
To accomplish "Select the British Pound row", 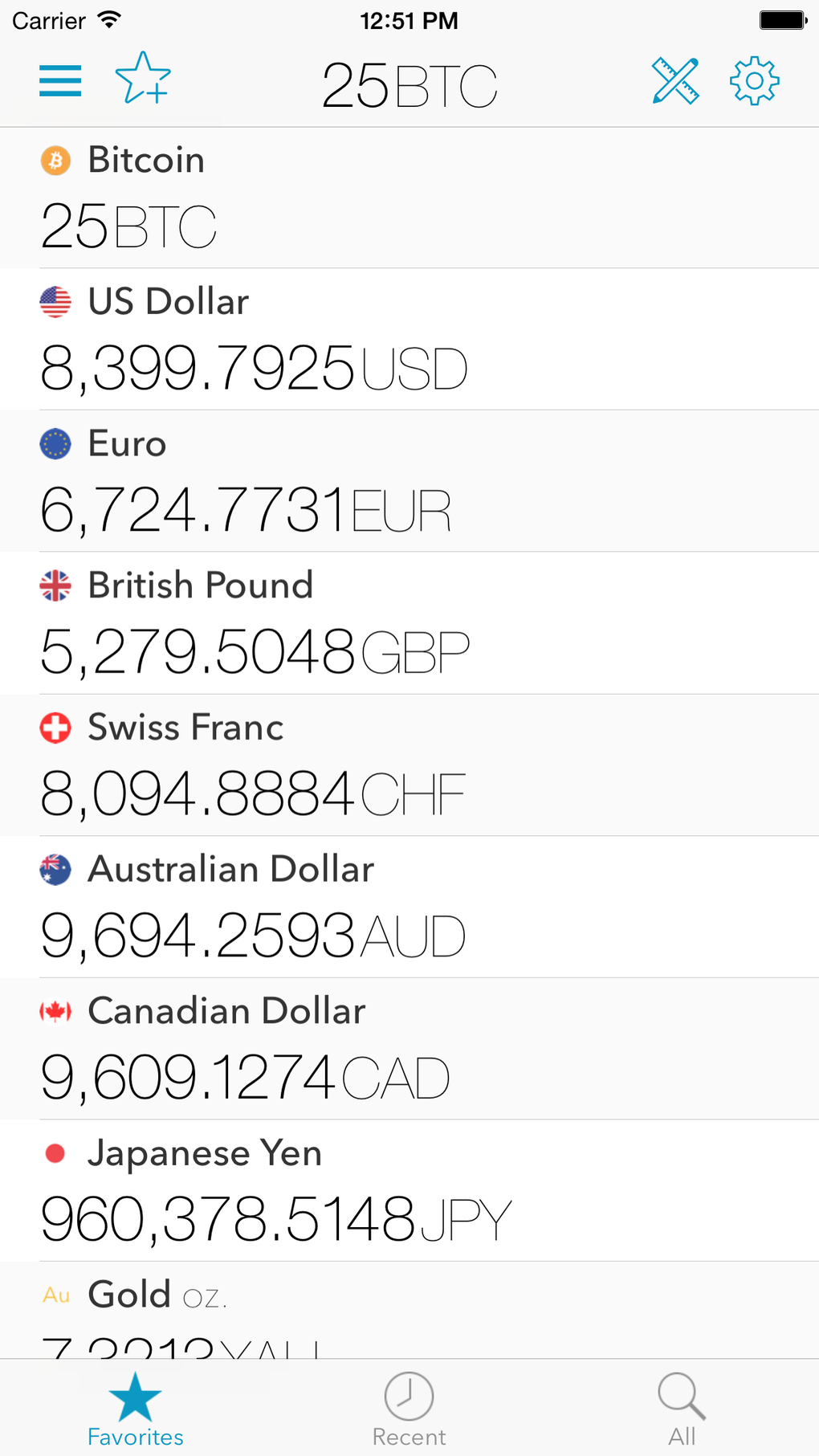I will pos(409,623).
